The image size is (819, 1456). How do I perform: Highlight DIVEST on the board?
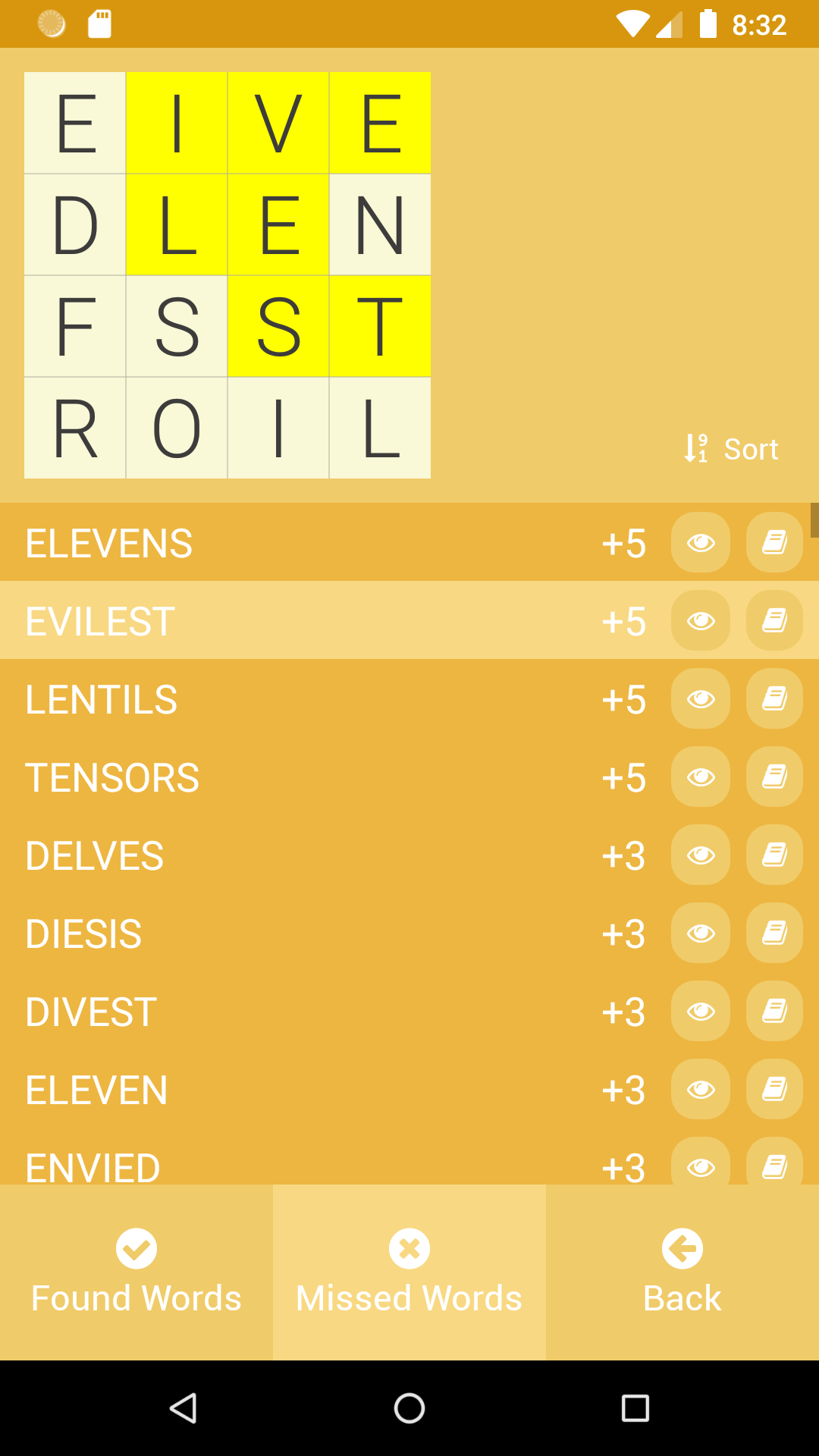click(x=701, y=1012)
